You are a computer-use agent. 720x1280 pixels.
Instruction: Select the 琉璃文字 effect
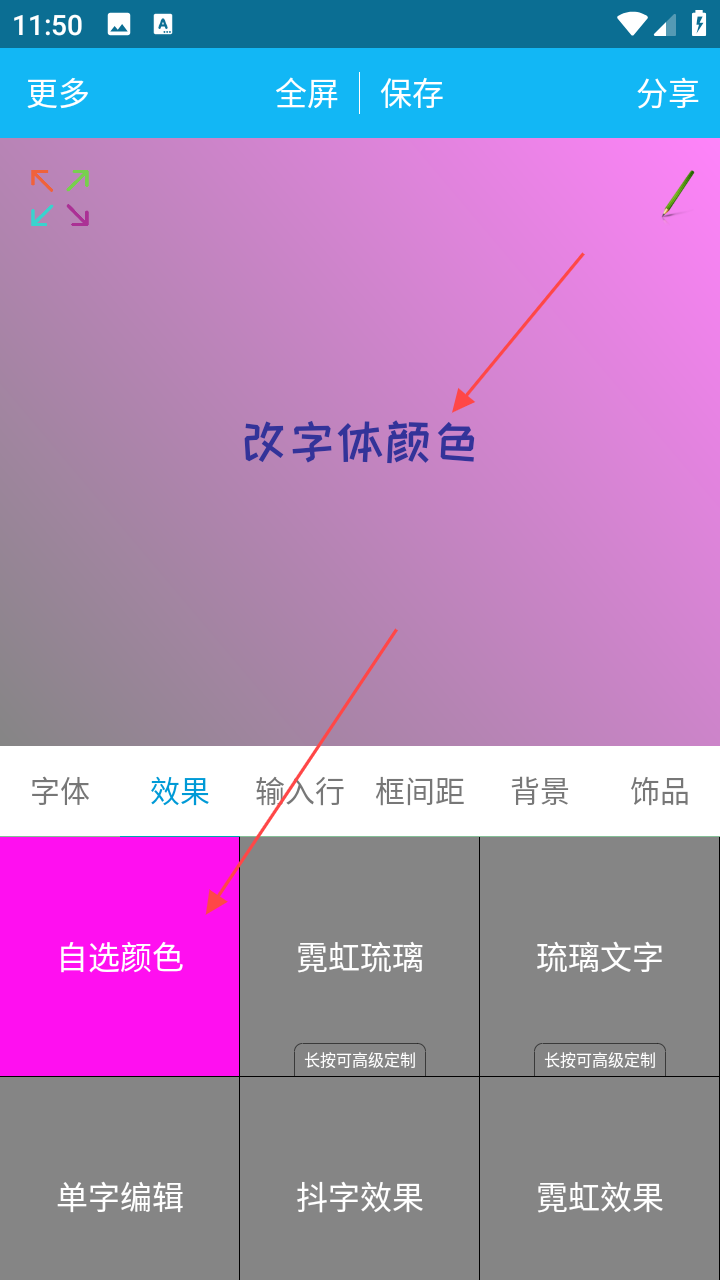click(600, 957)
